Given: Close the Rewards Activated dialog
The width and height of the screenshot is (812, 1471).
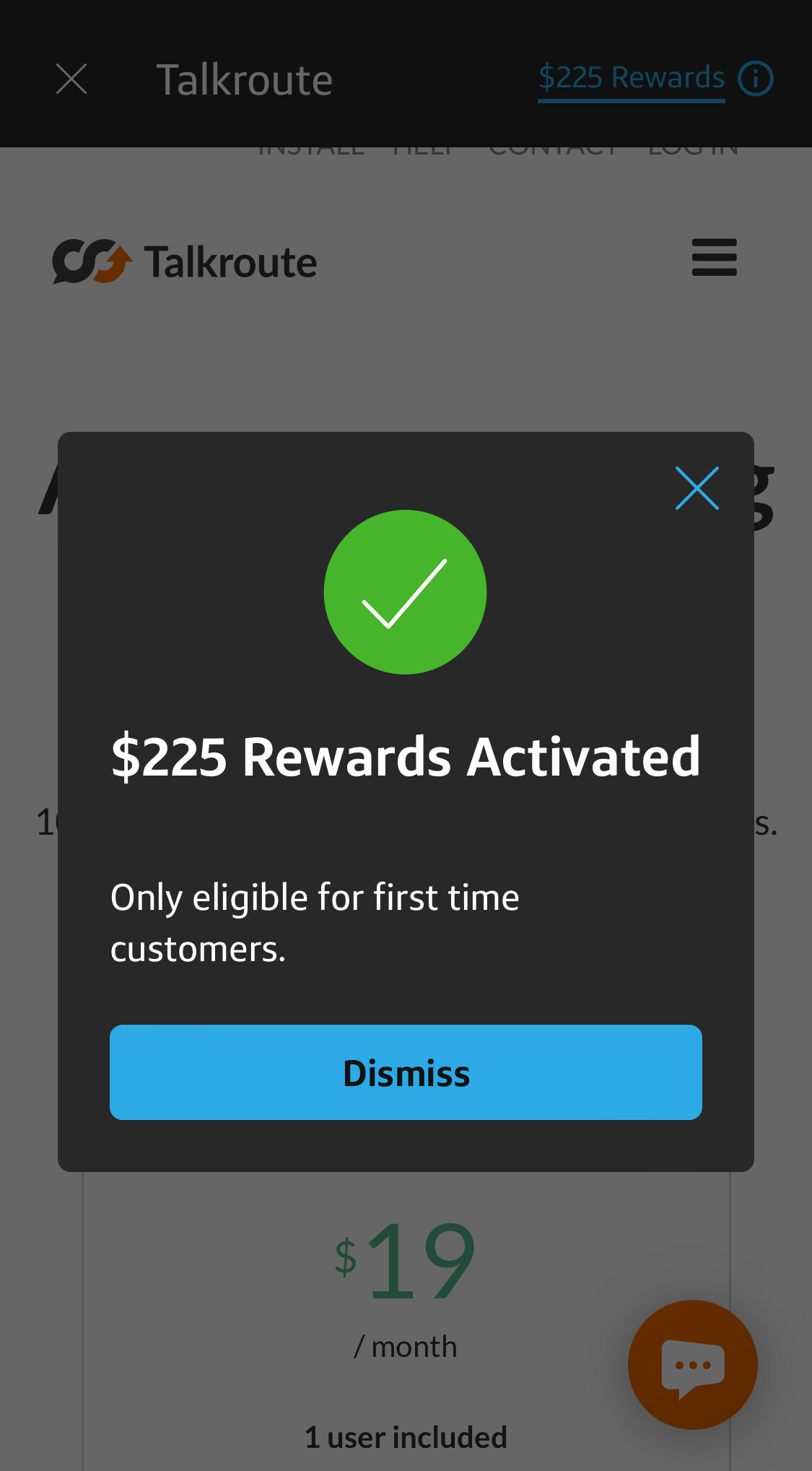Looking at the screenshot, I should pos(697,488).
